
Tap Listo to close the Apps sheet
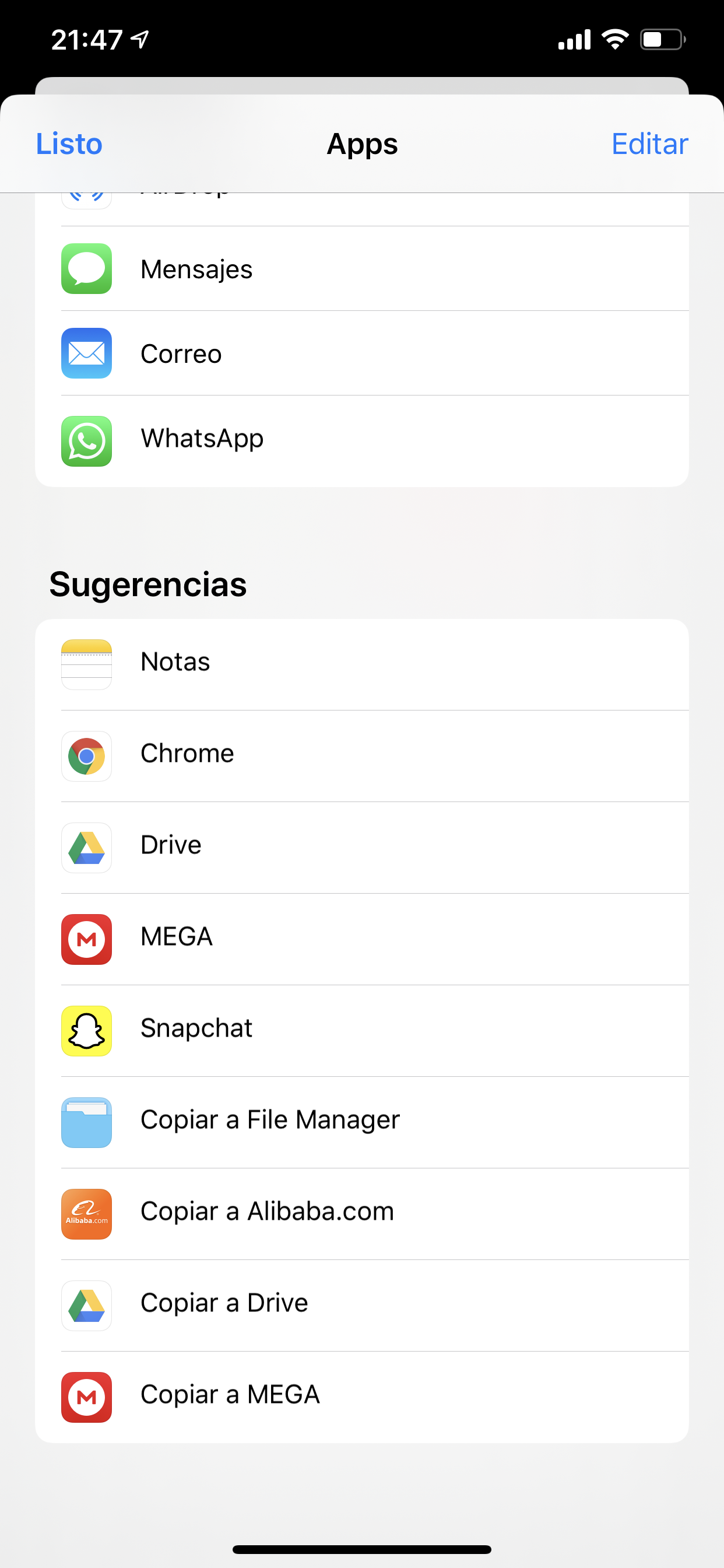coord(69,144)
